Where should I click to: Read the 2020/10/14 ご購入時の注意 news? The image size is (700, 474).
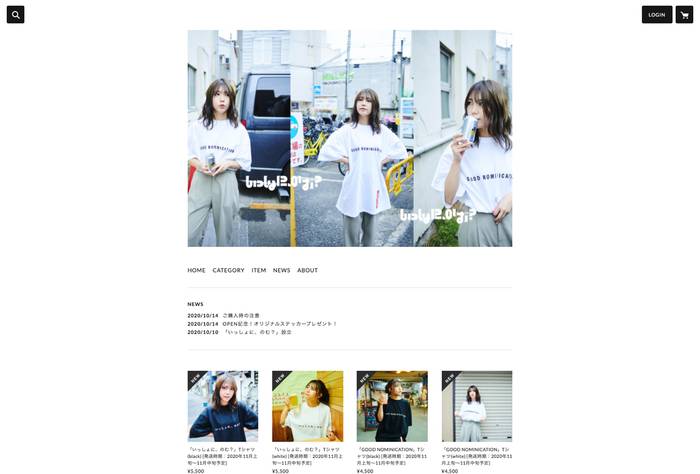pos(240,315)
